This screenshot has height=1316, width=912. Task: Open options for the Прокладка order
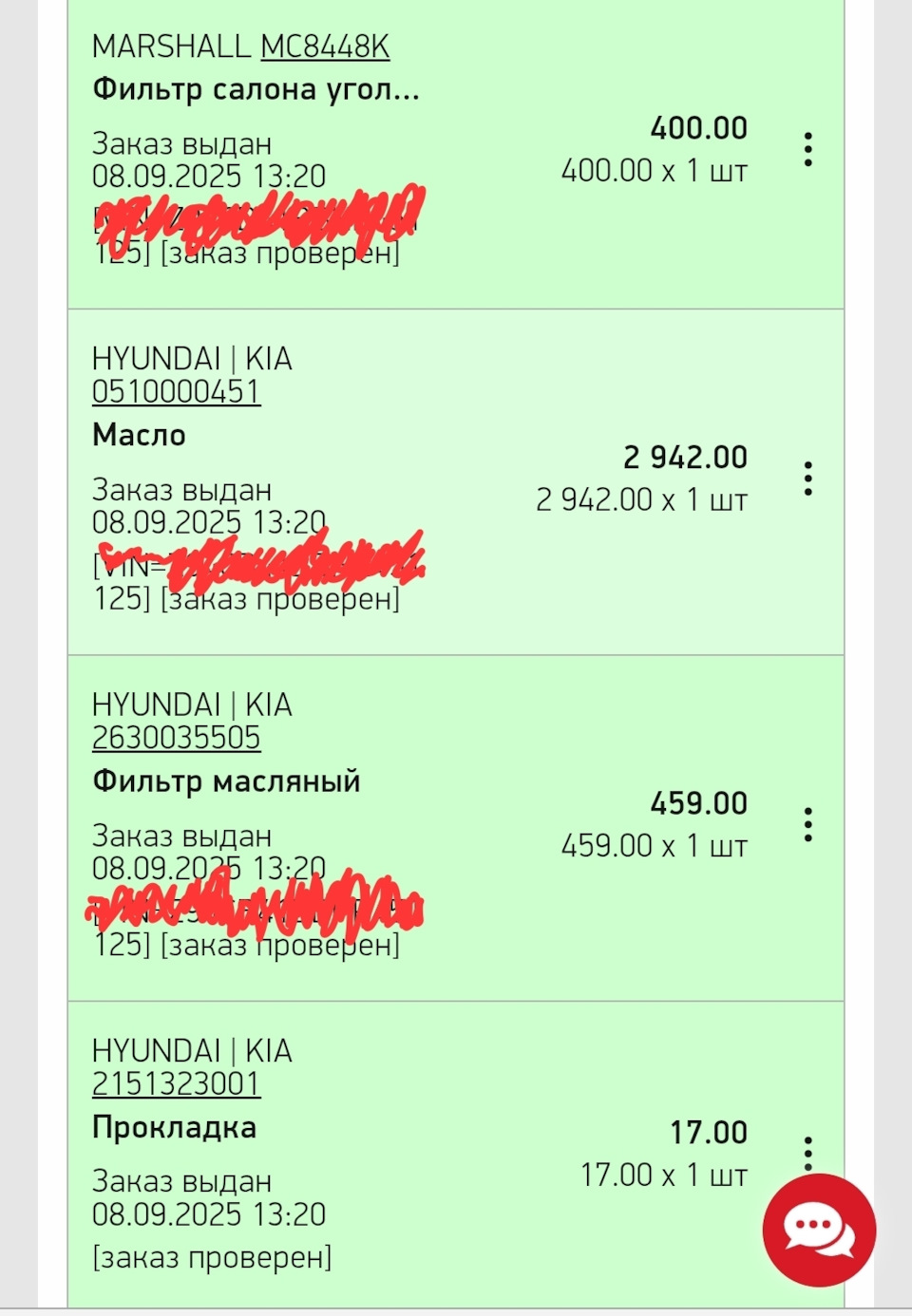tap(807, 1152)
